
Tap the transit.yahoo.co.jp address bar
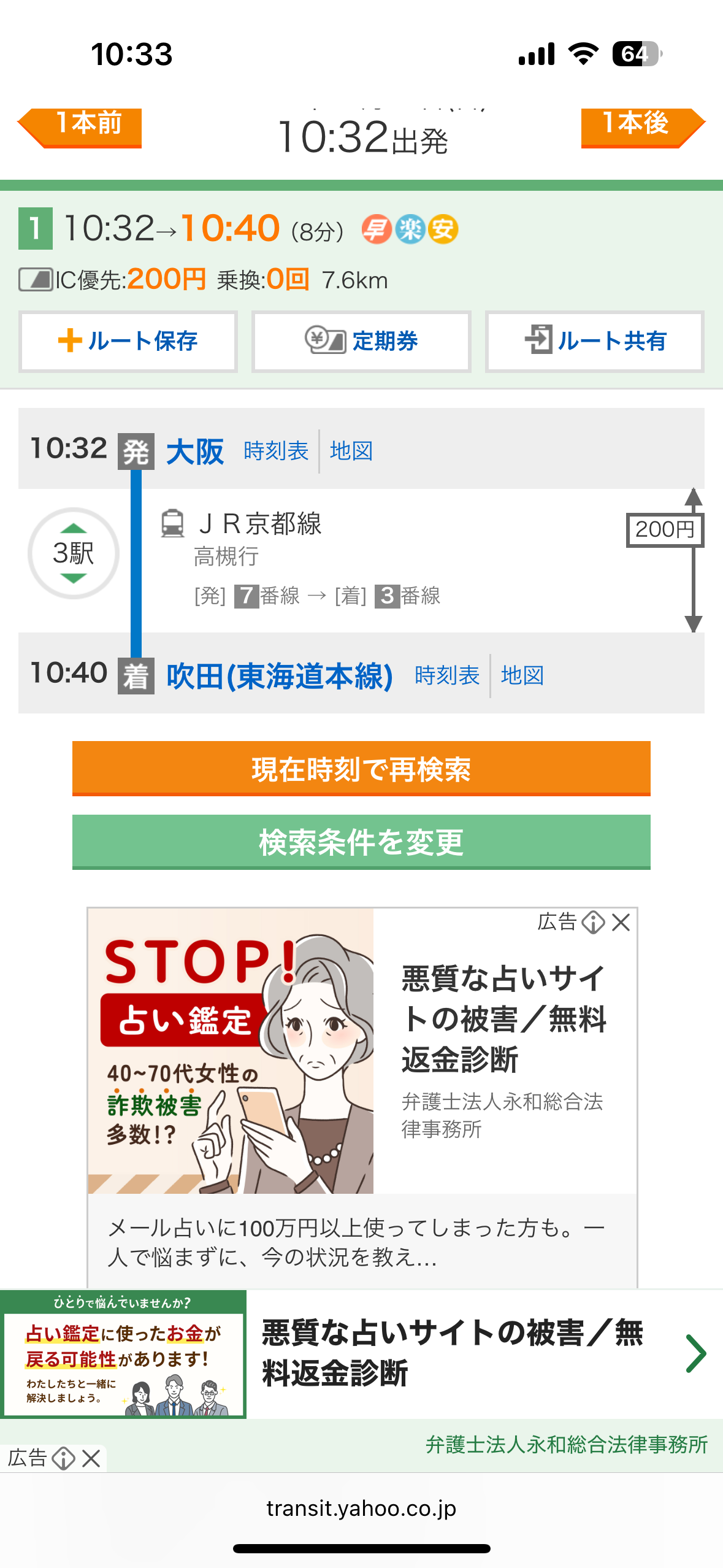361,1508
